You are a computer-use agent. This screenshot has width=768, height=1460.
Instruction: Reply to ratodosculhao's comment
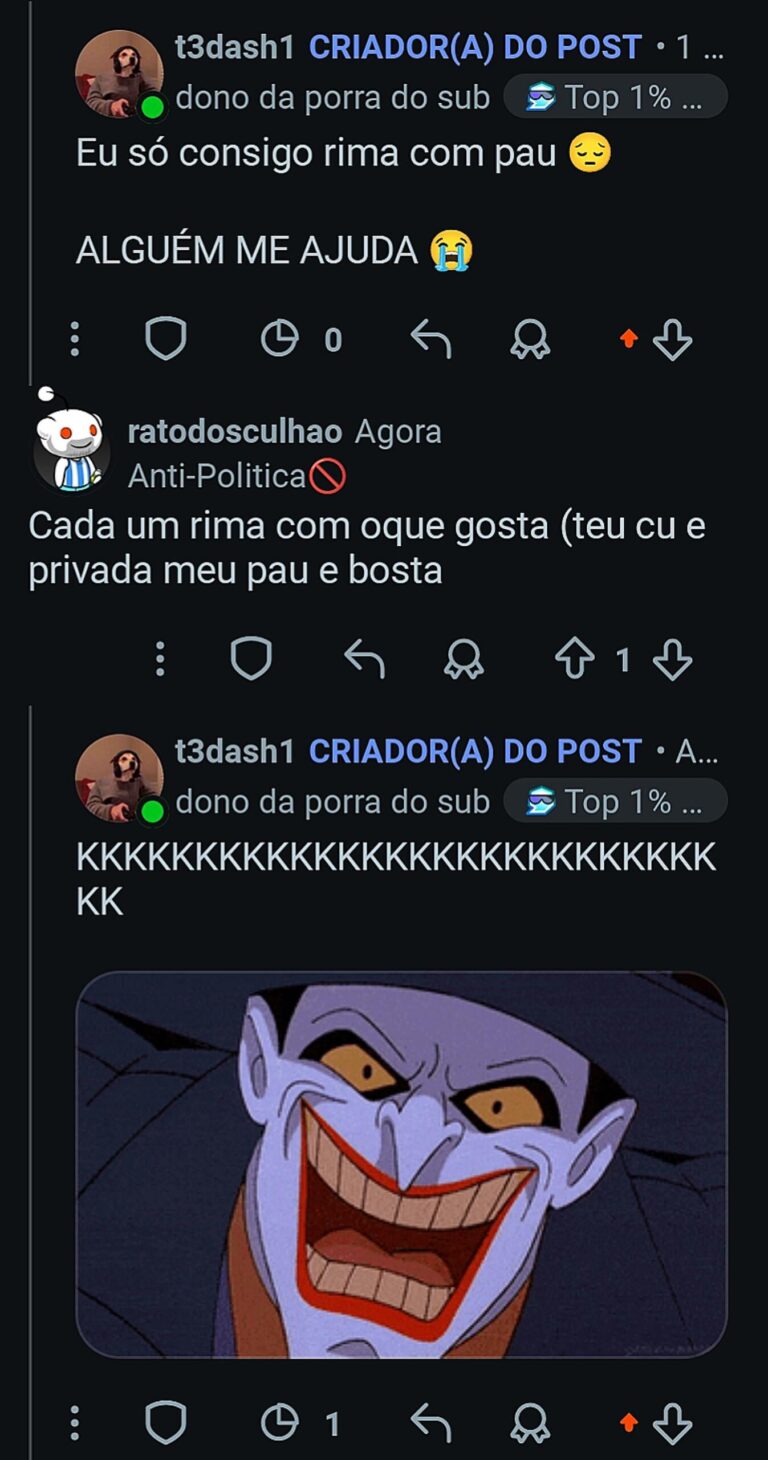coord(364,660)
